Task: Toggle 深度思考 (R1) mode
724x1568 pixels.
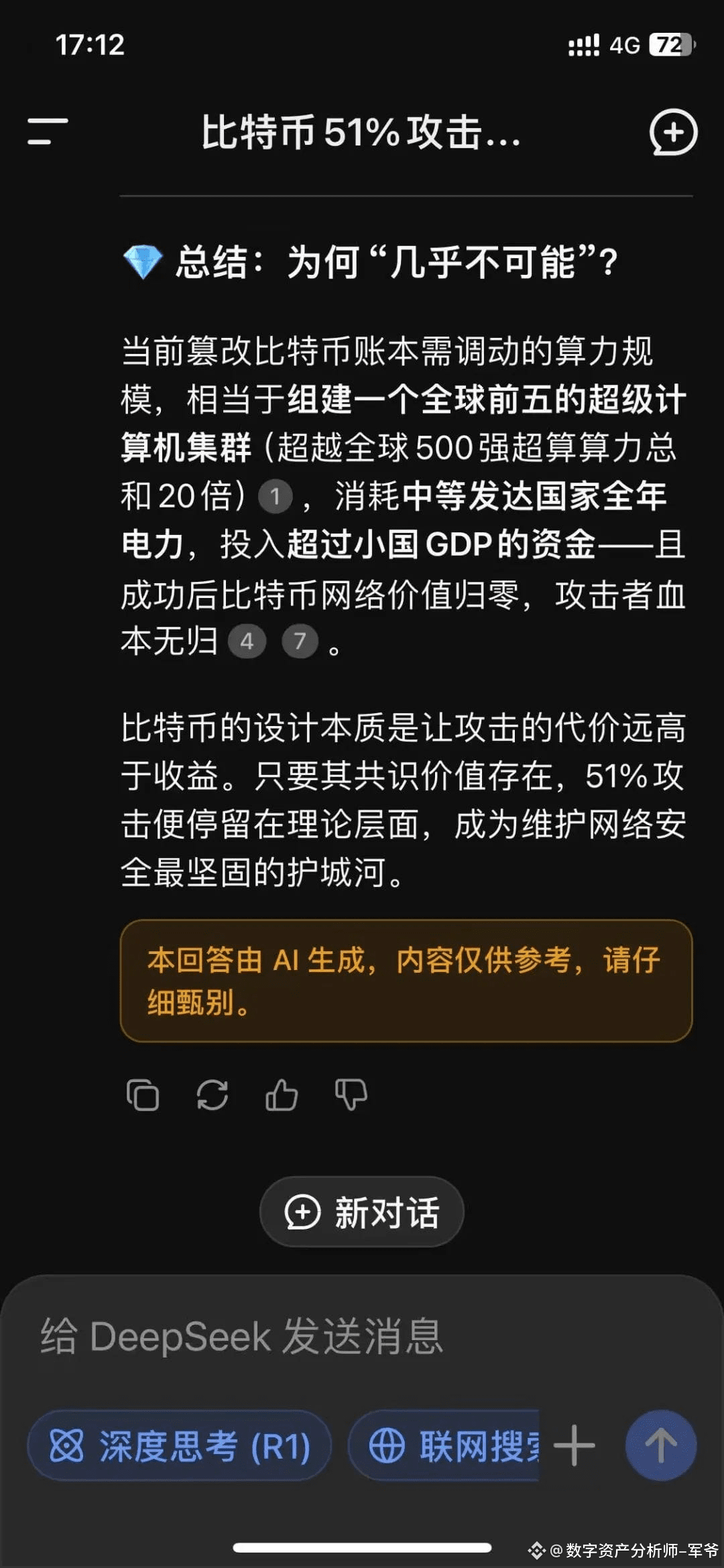Action: coord(179,1445)
